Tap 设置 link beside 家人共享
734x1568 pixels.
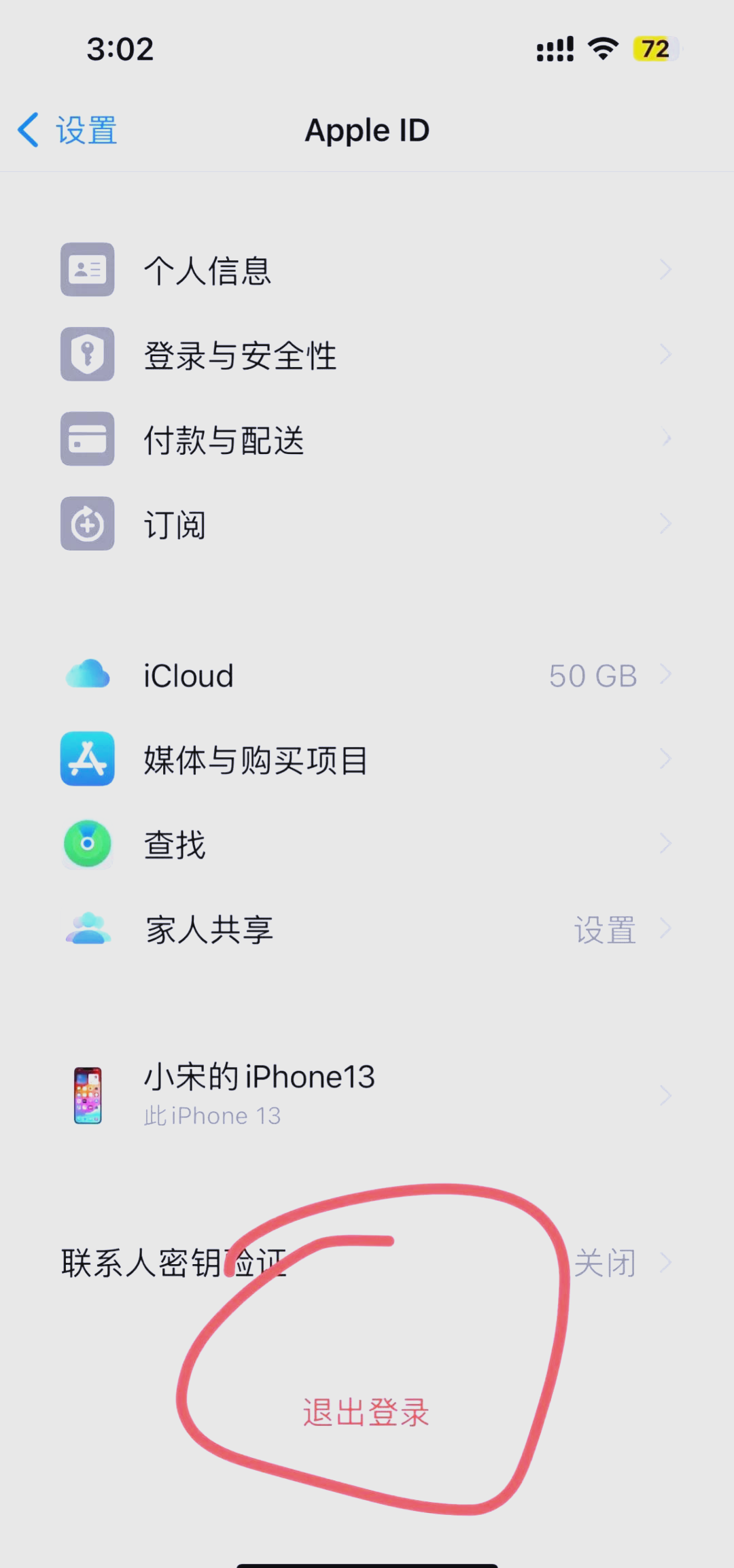[x=606, y=928]
